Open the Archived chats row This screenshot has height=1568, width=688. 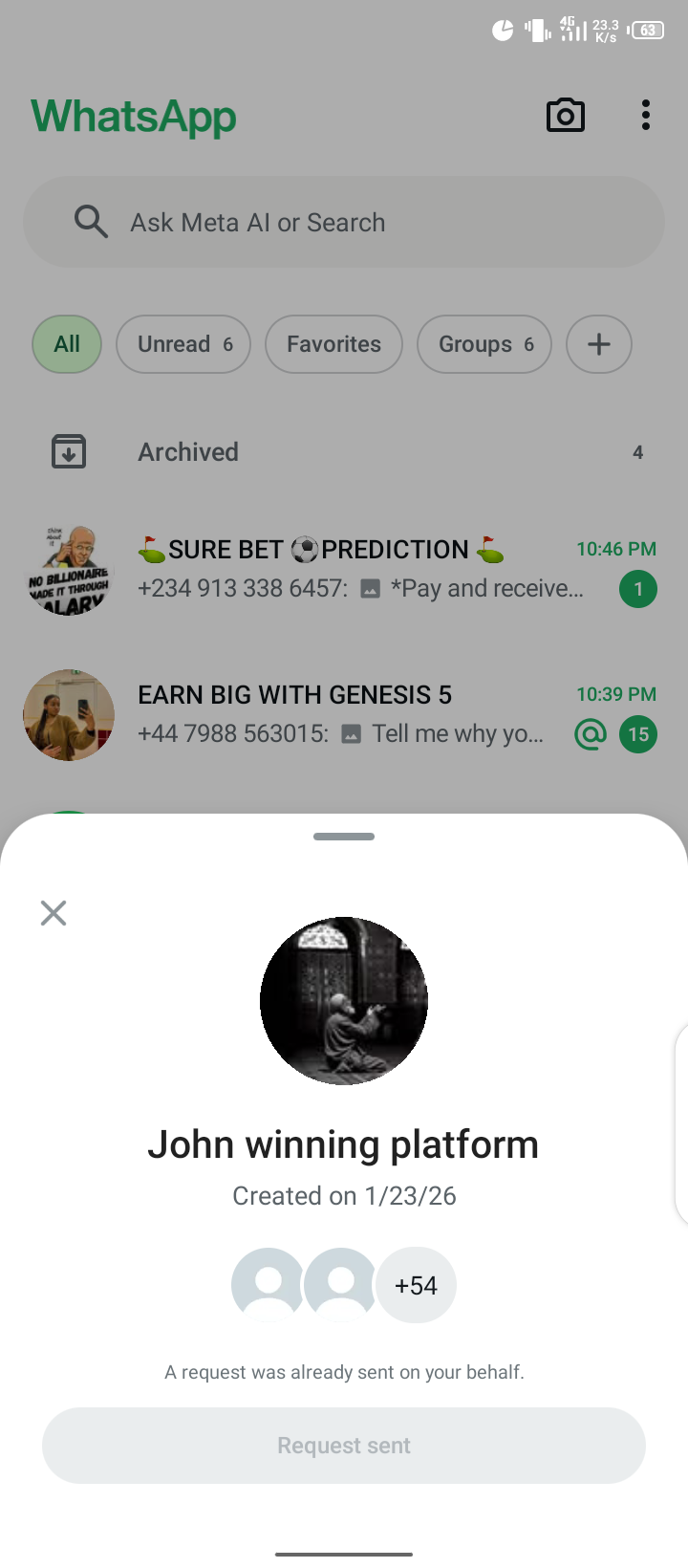tap(344, 451)
